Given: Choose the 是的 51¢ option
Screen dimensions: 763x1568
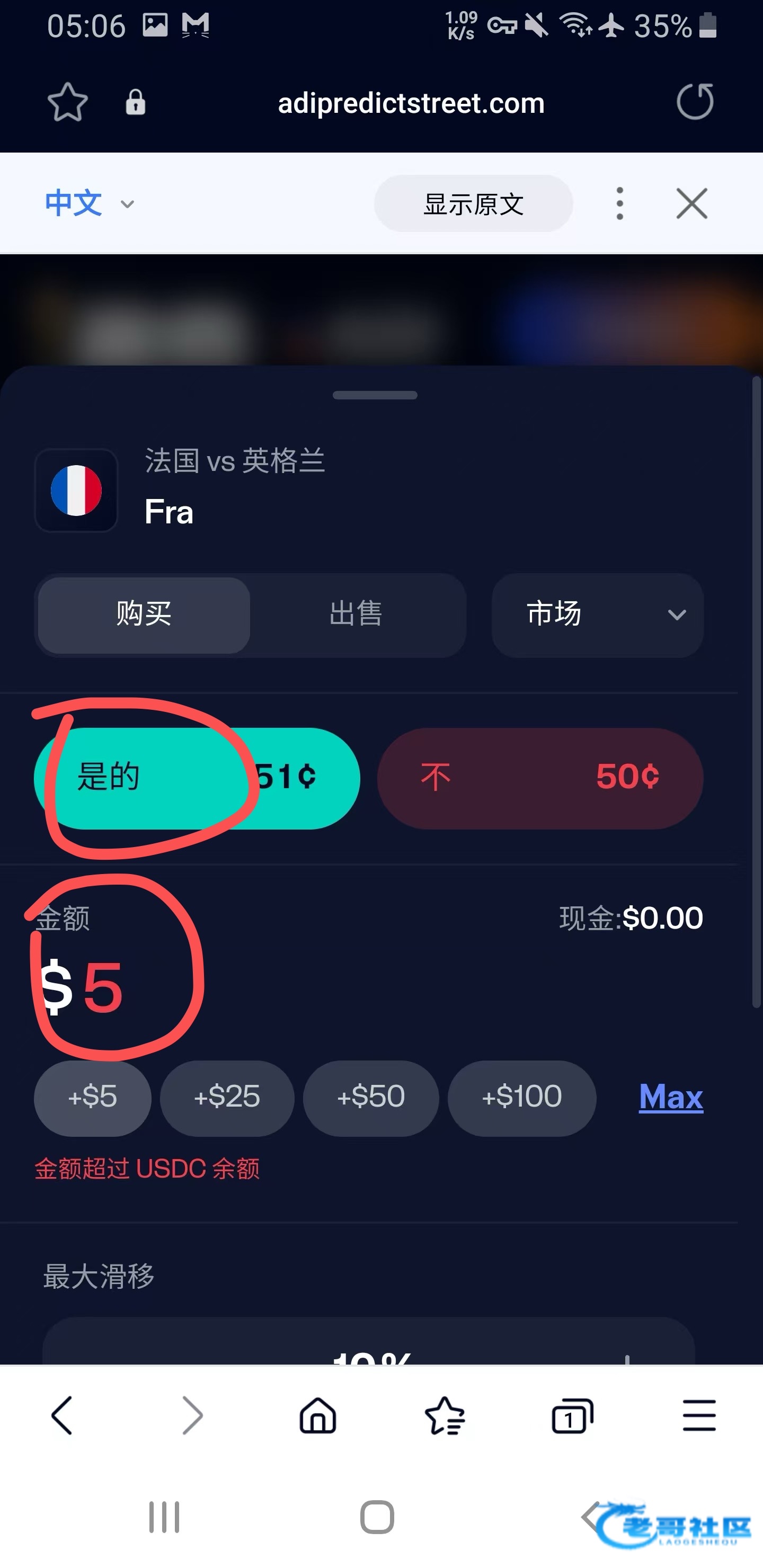Looking at the screenshot, I should click(197, 778).
